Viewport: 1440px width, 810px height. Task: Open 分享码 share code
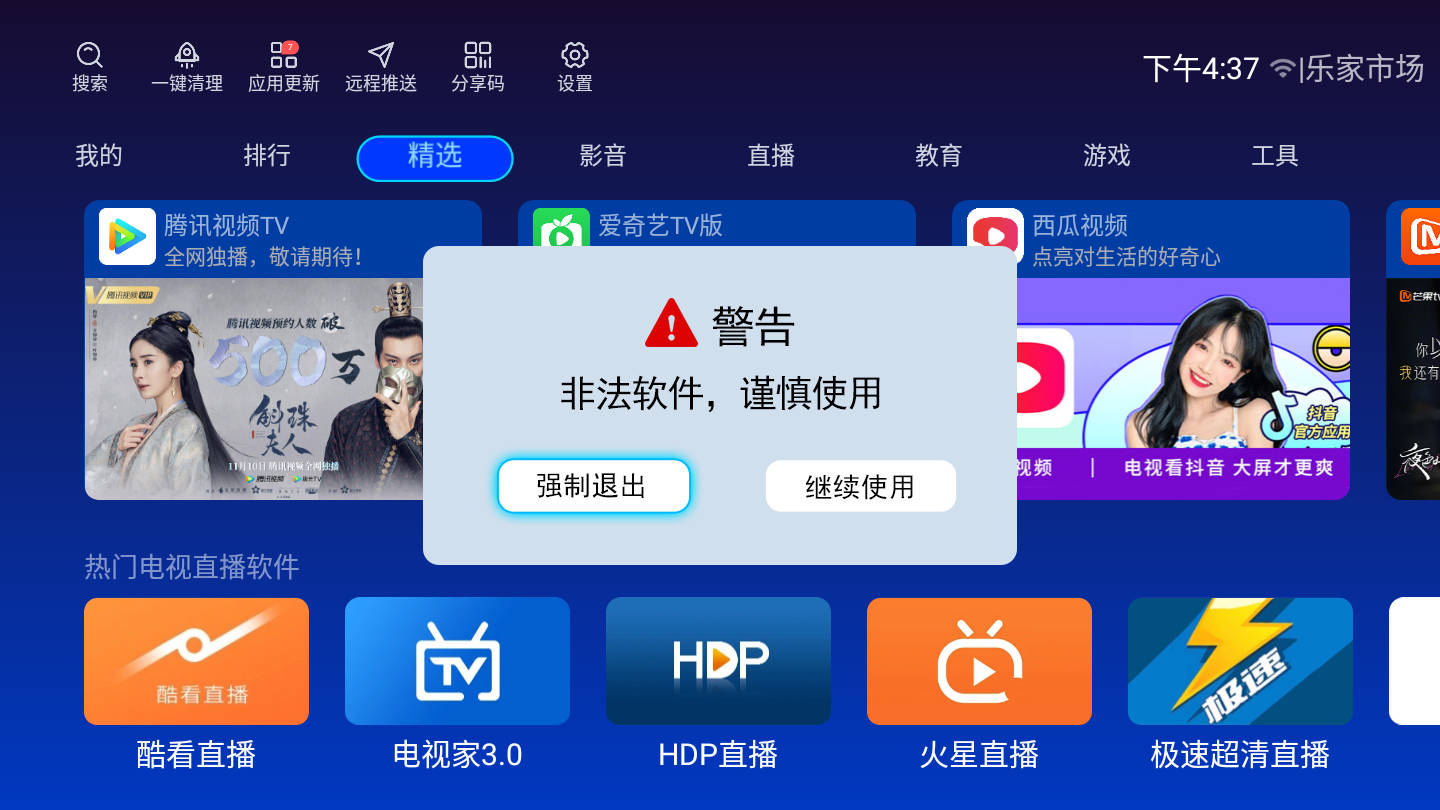[478, 67]
